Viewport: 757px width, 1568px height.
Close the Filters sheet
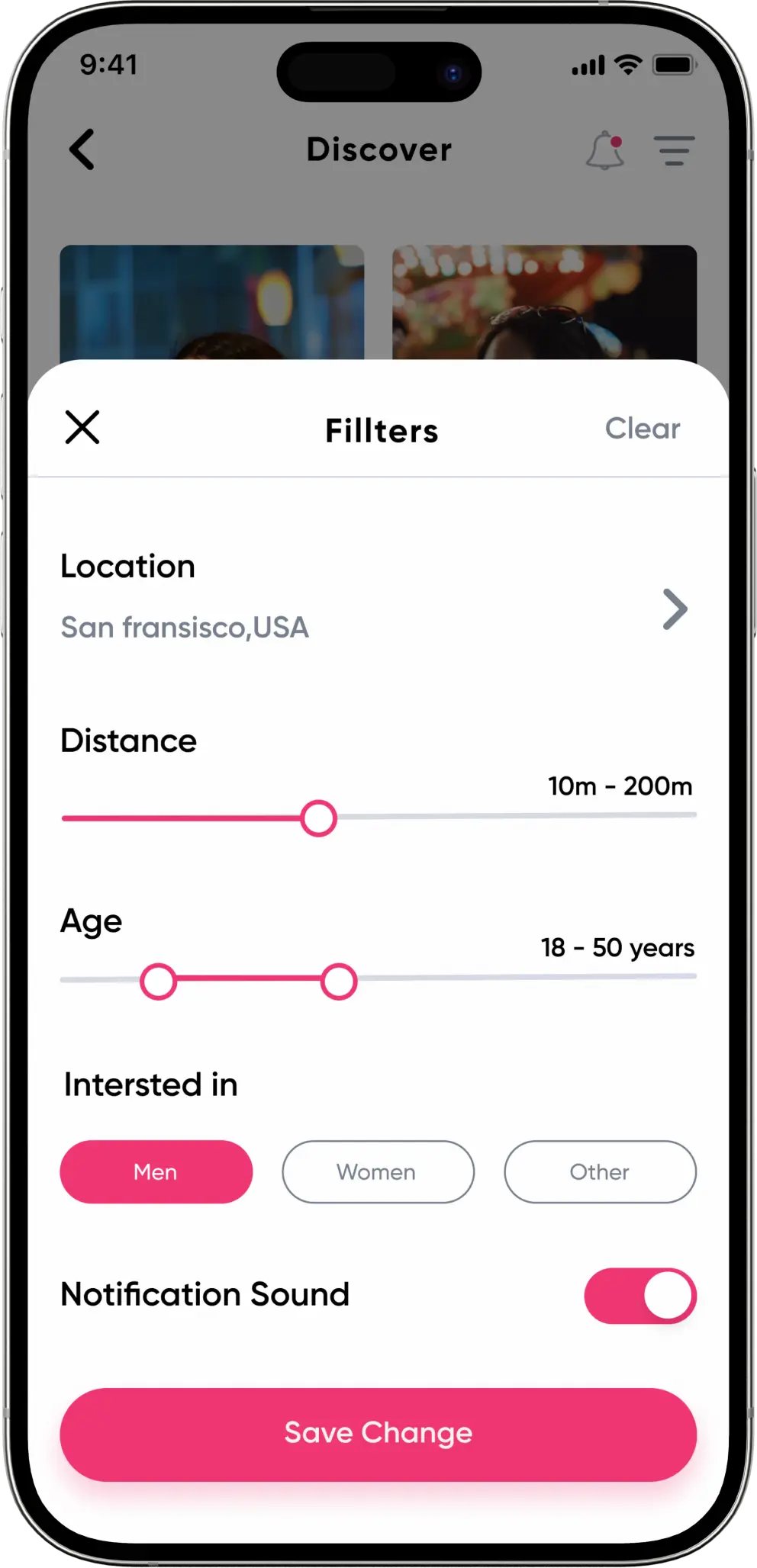click(x=82, y=427)
